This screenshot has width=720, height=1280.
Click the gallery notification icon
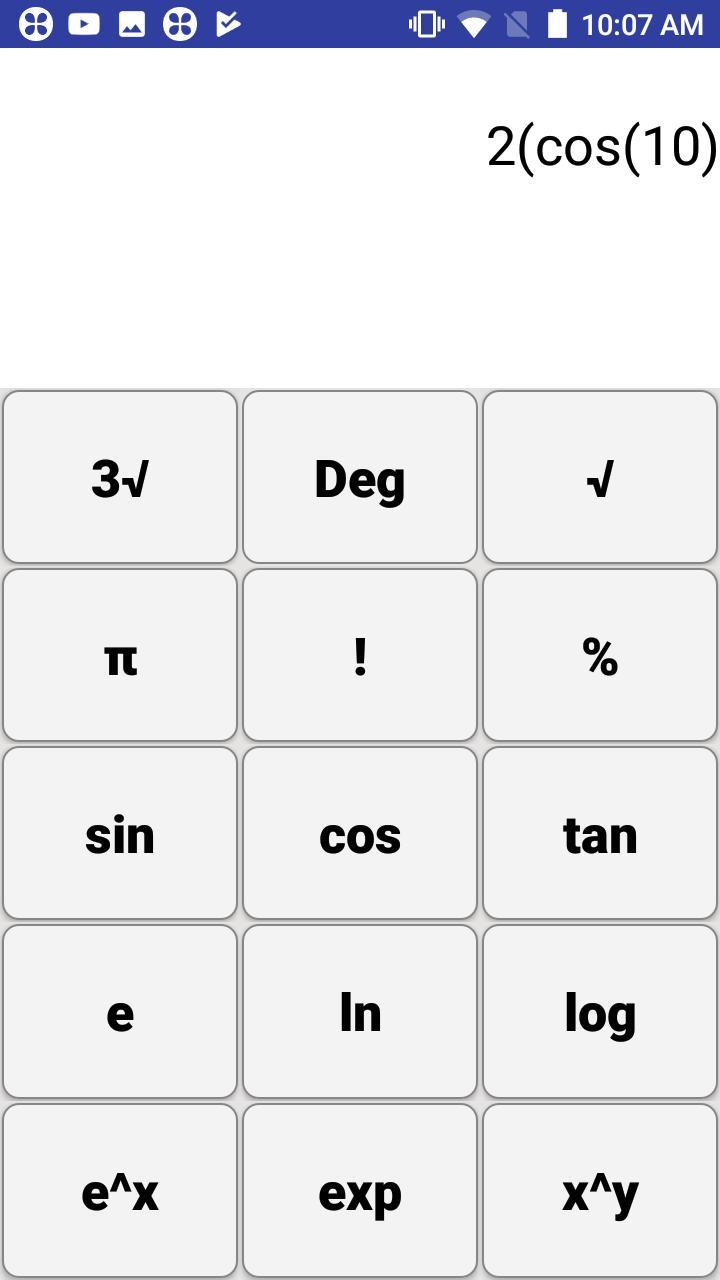pos(132,22)
